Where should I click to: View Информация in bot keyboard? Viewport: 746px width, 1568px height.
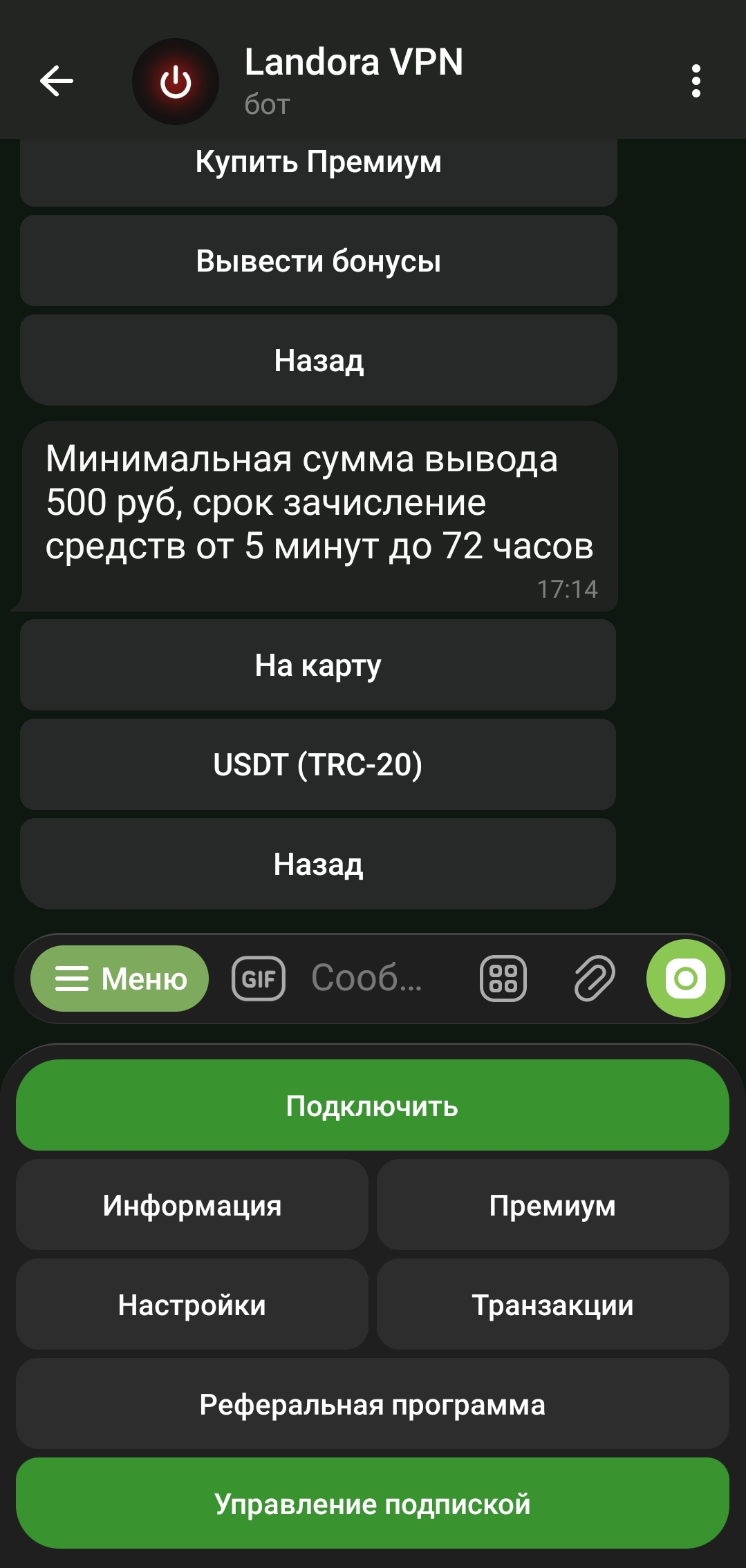point(192,1206)
